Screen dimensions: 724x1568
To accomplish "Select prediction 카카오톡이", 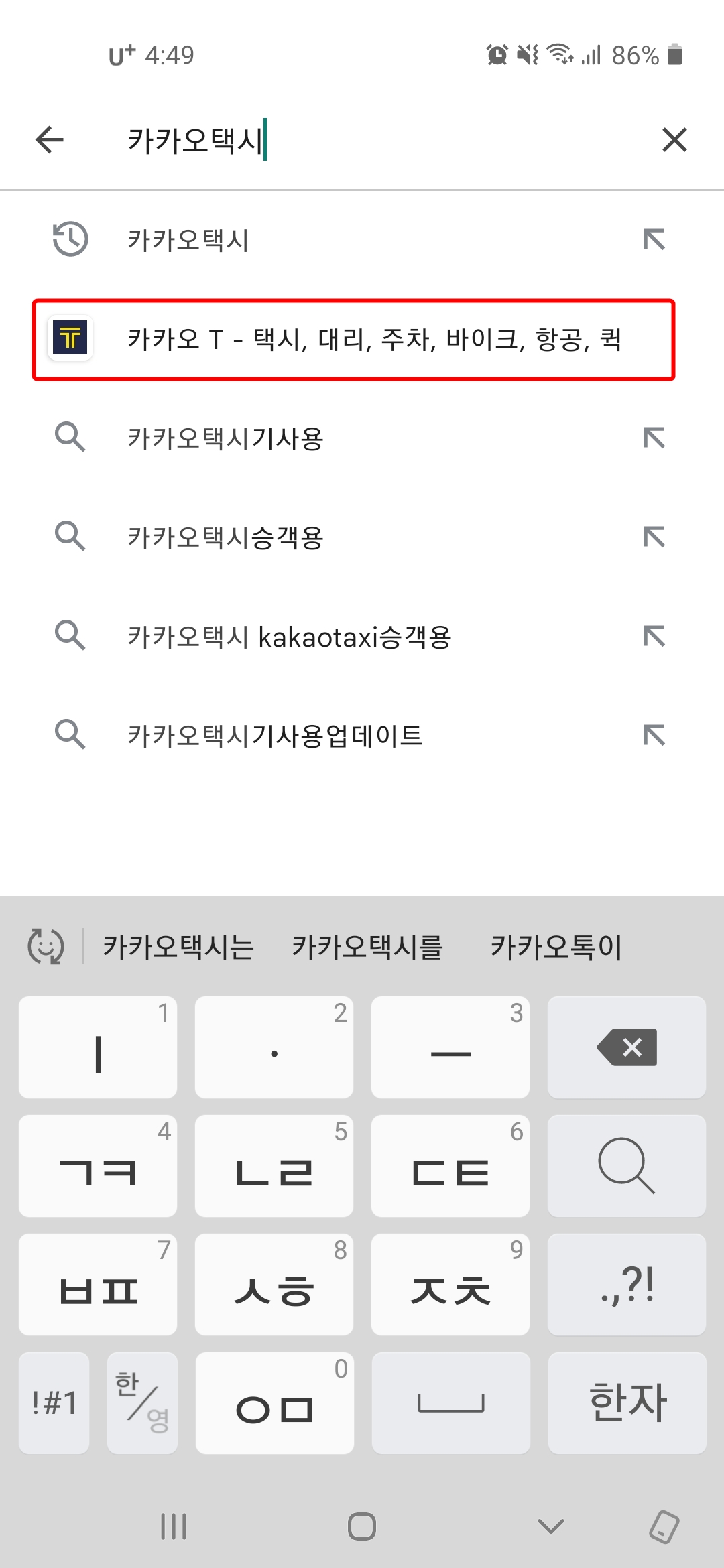I will [555, 946].
